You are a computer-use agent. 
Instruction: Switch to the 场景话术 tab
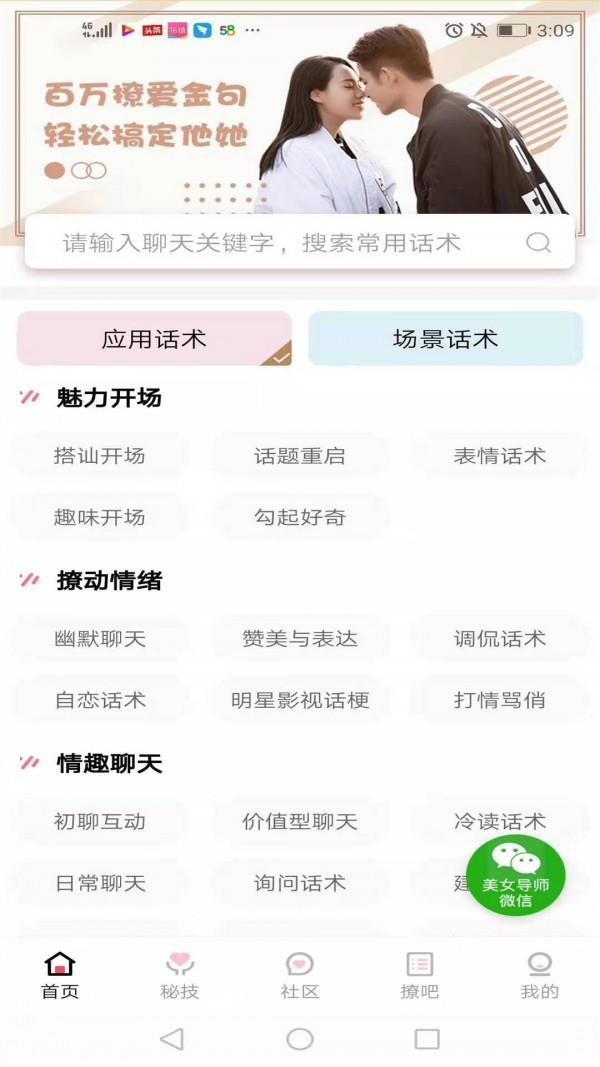(x=445, y=339)
